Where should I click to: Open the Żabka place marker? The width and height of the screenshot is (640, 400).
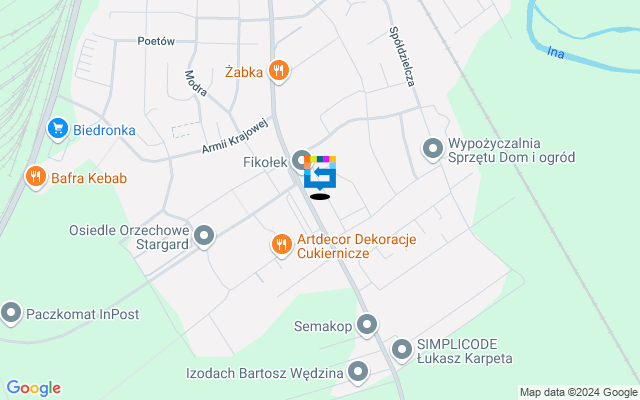coord(280,71)
